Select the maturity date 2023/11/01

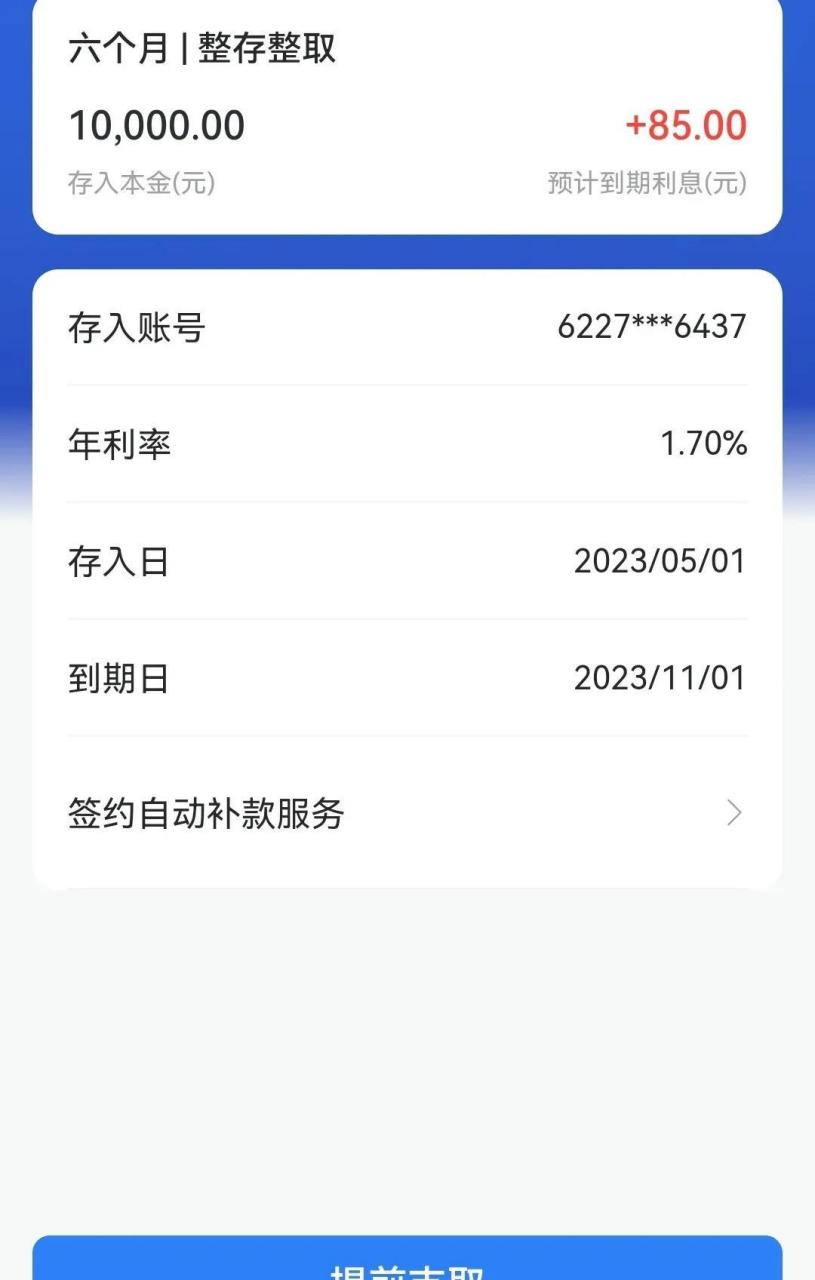(x=659, y=678)
